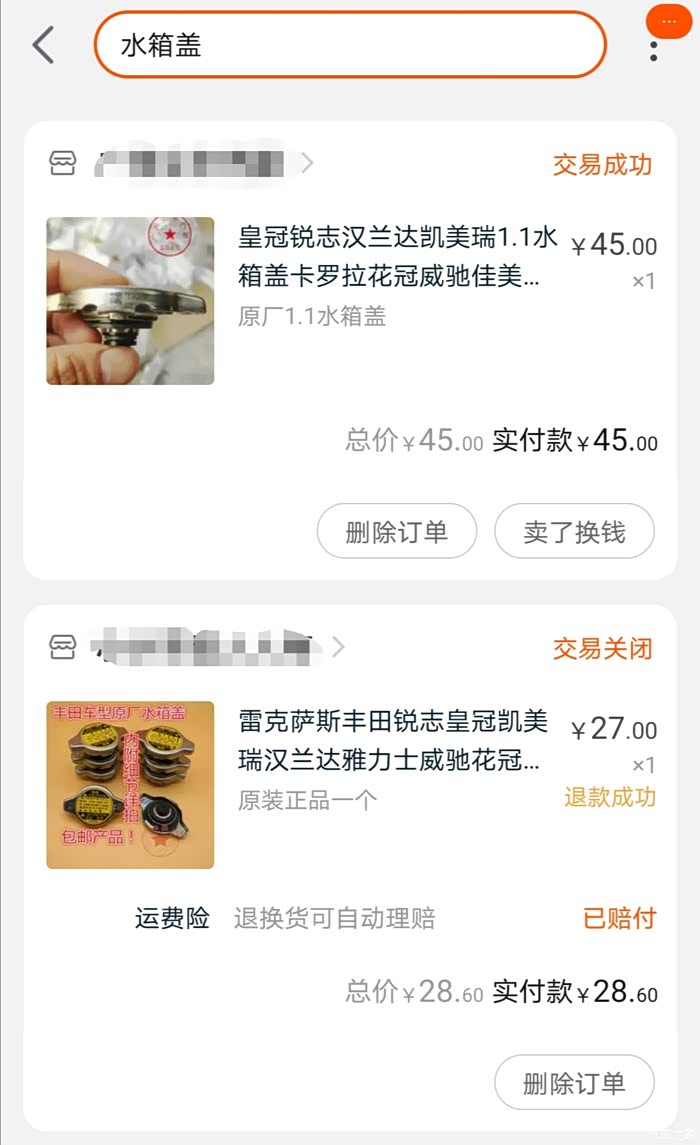Open the overflow menu with the orange badge
Screen dimensions: 700x1145
point(654,40)
